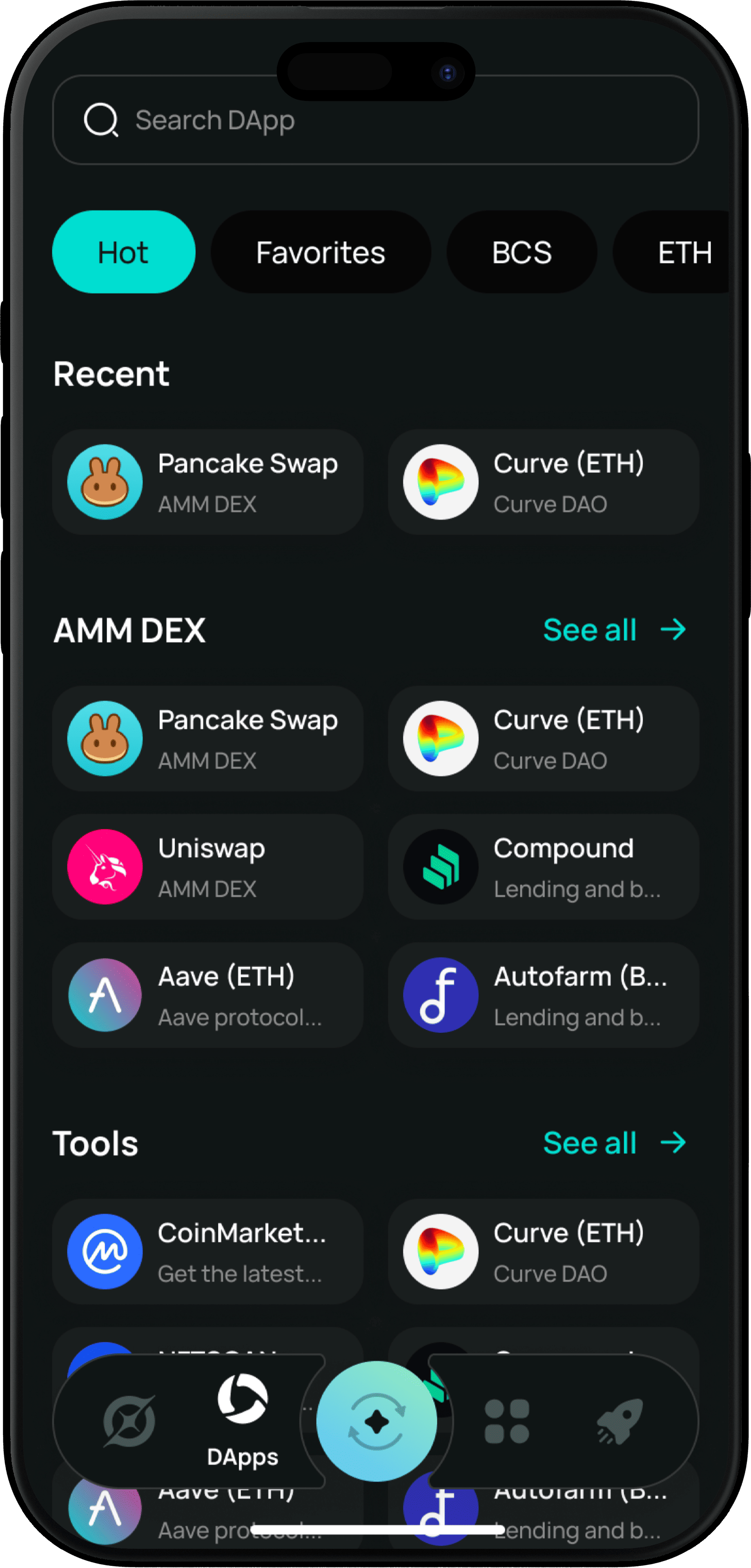See all Tools apps
751x1568 pixels.
(613, 1143)
